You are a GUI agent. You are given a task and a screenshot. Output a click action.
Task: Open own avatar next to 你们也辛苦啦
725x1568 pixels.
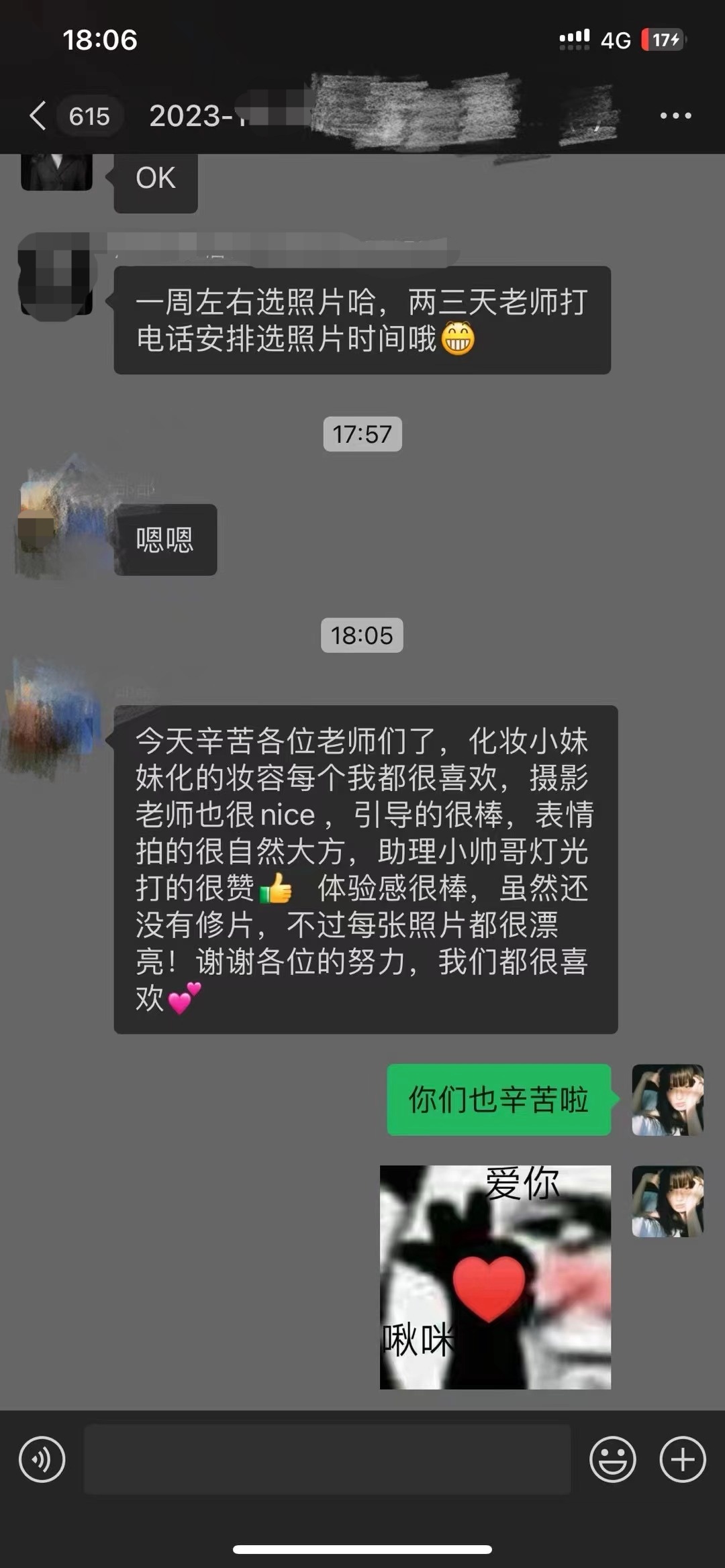667,1100
